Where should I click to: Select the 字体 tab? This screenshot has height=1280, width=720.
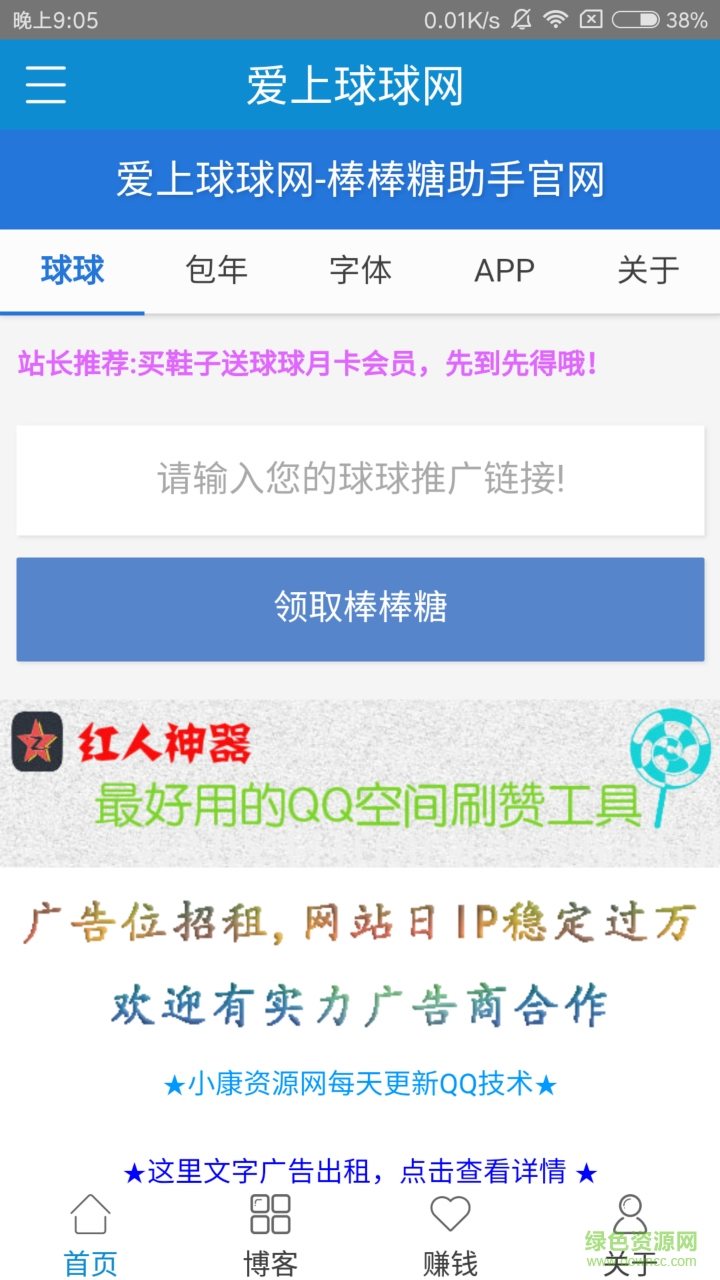360,270
